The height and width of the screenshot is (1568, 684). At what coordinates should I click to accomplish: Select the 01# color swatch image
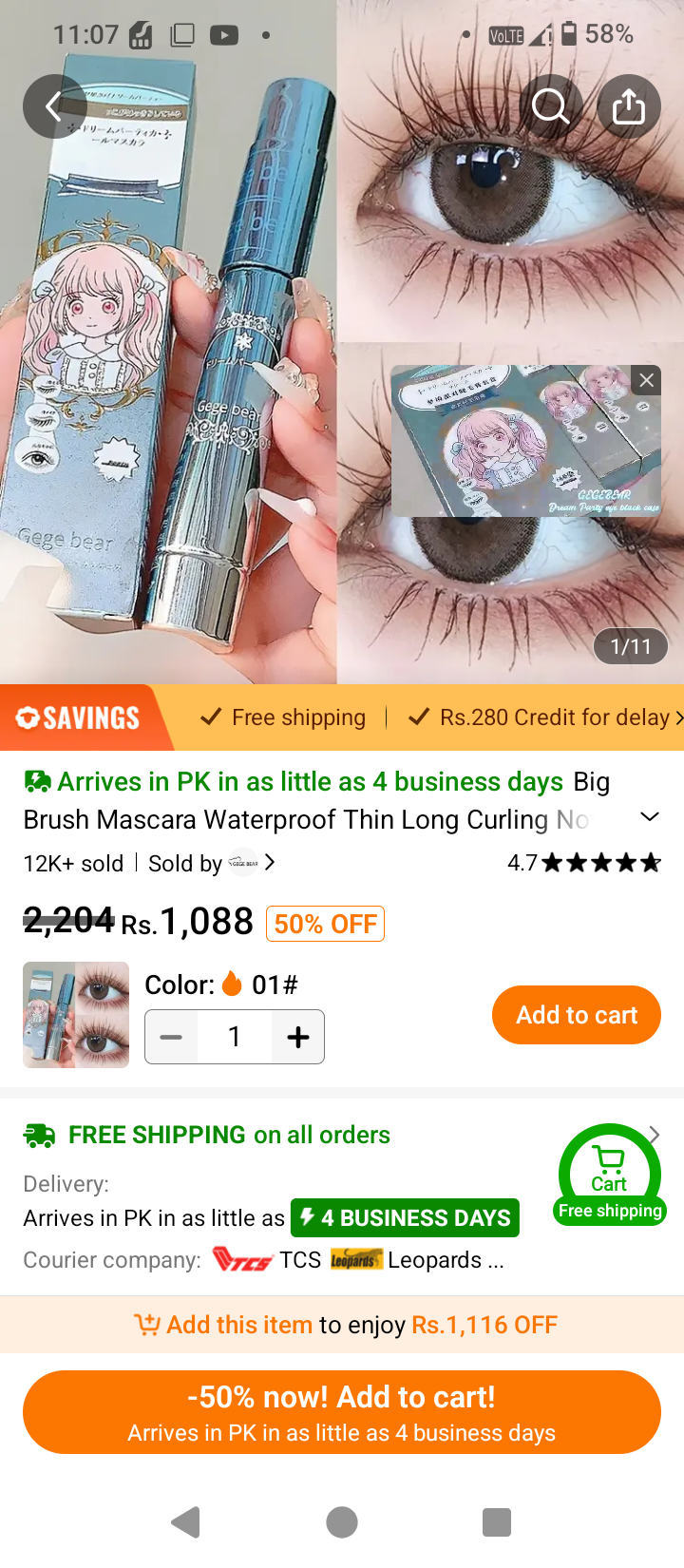coord(76,1015)
